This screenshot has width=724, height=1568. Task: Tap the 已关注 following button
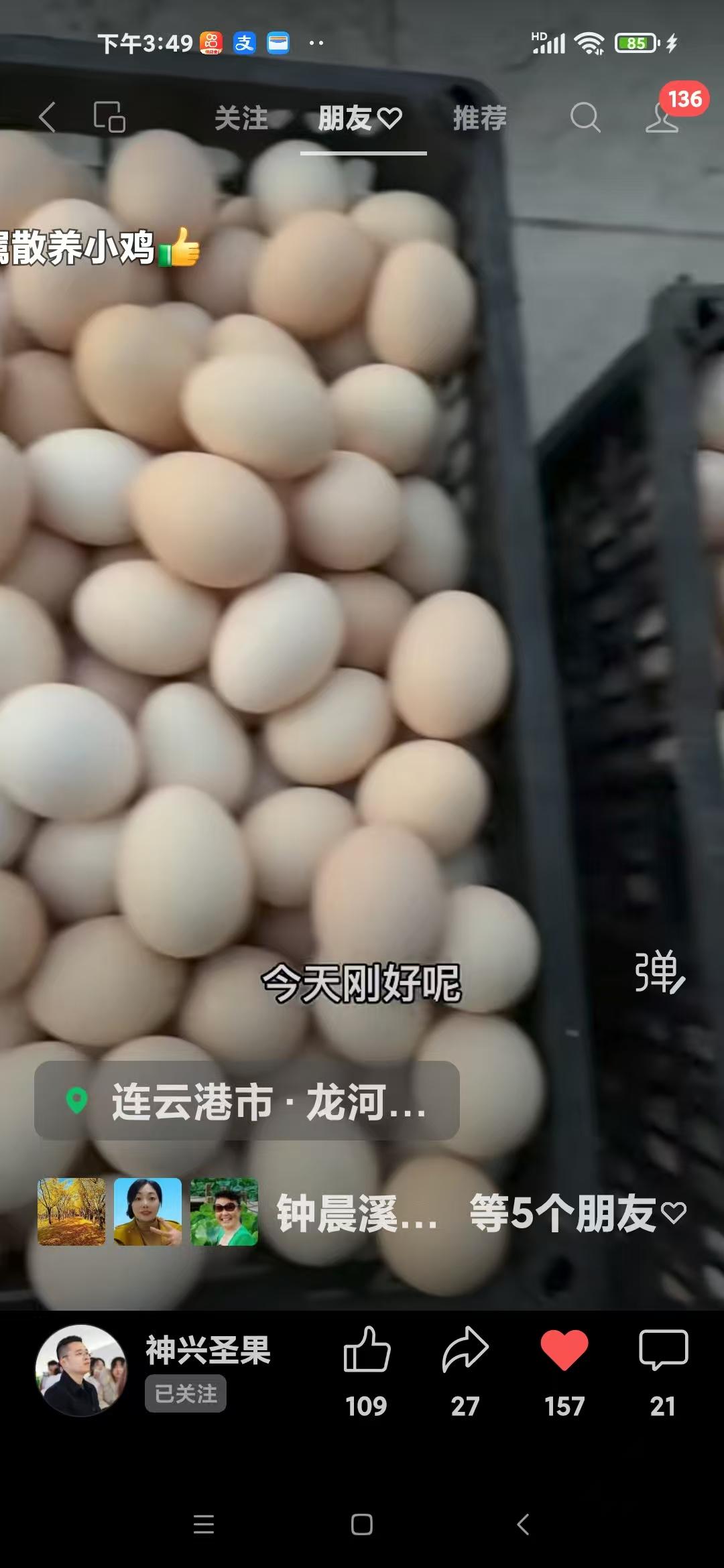pyautogui.click(x=186, y=1394)
